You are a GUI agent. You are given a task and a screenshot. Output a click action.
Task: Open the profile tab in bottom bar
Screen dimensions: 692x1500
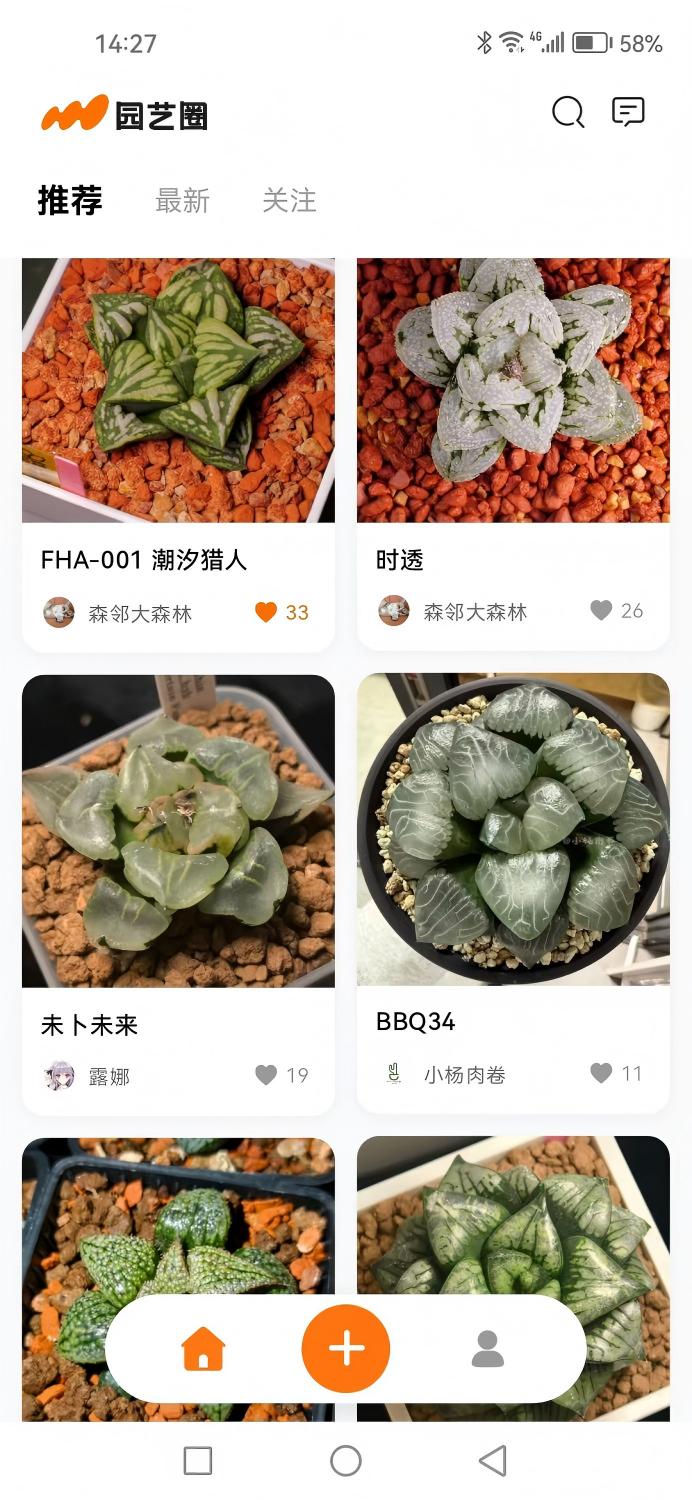click(488, 1349)
